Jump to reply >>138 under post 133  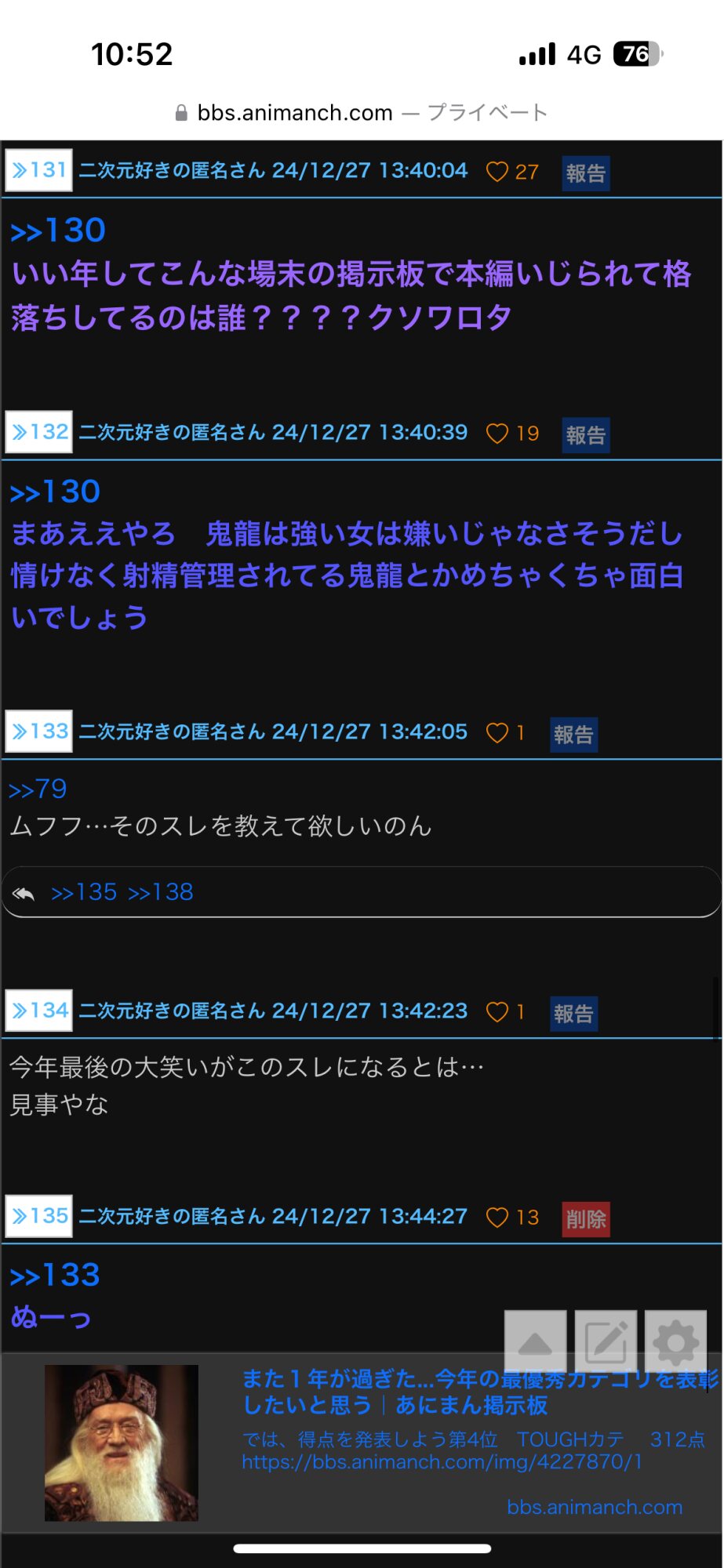click(160, 892)
